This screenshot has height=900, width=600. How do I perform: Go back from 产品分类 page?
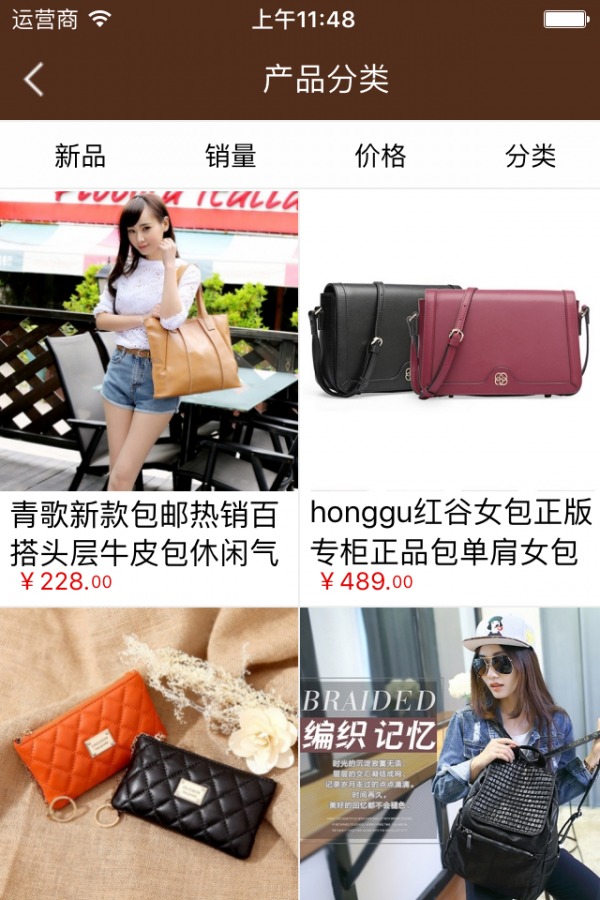tap(34, 79)
